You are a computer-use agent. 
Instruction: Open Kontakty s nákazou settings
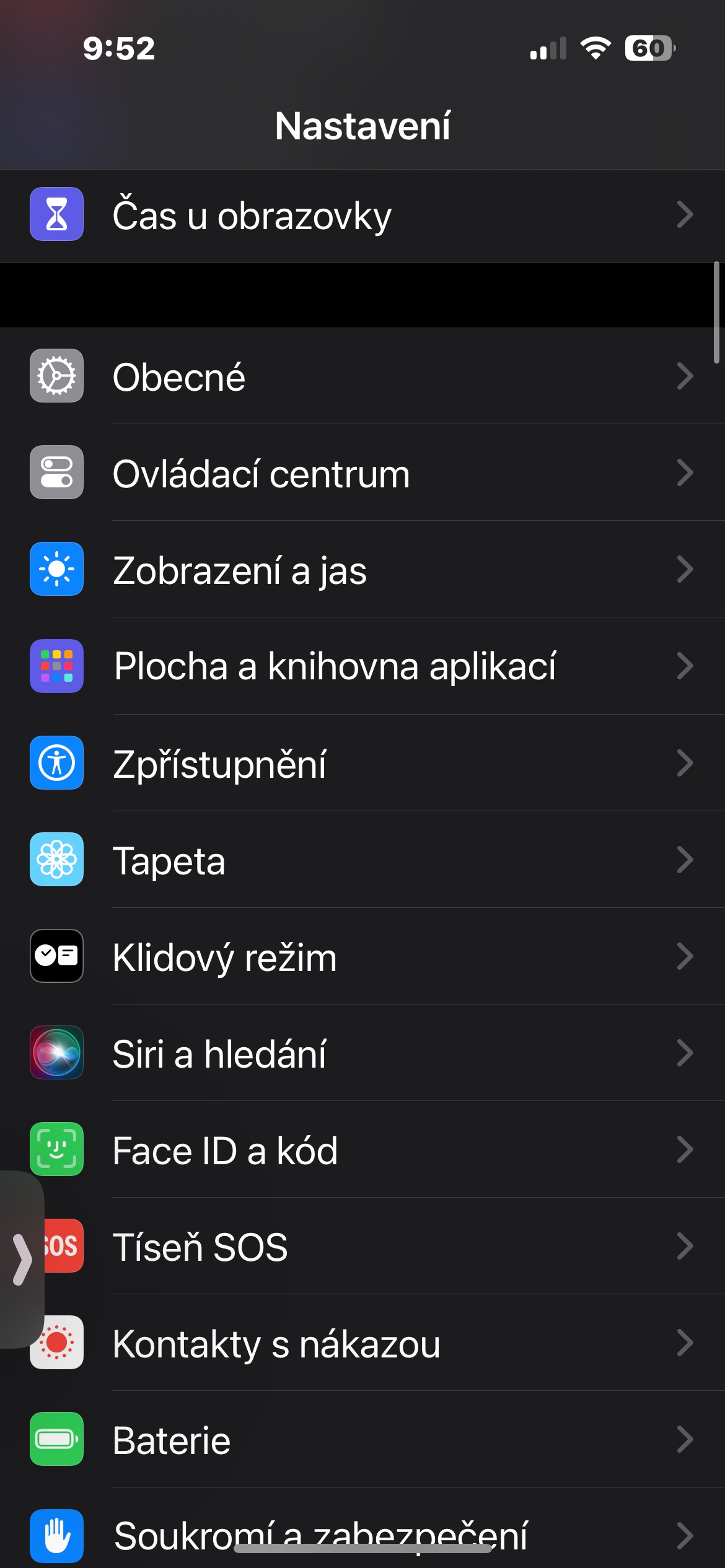tap(362, 1343)
